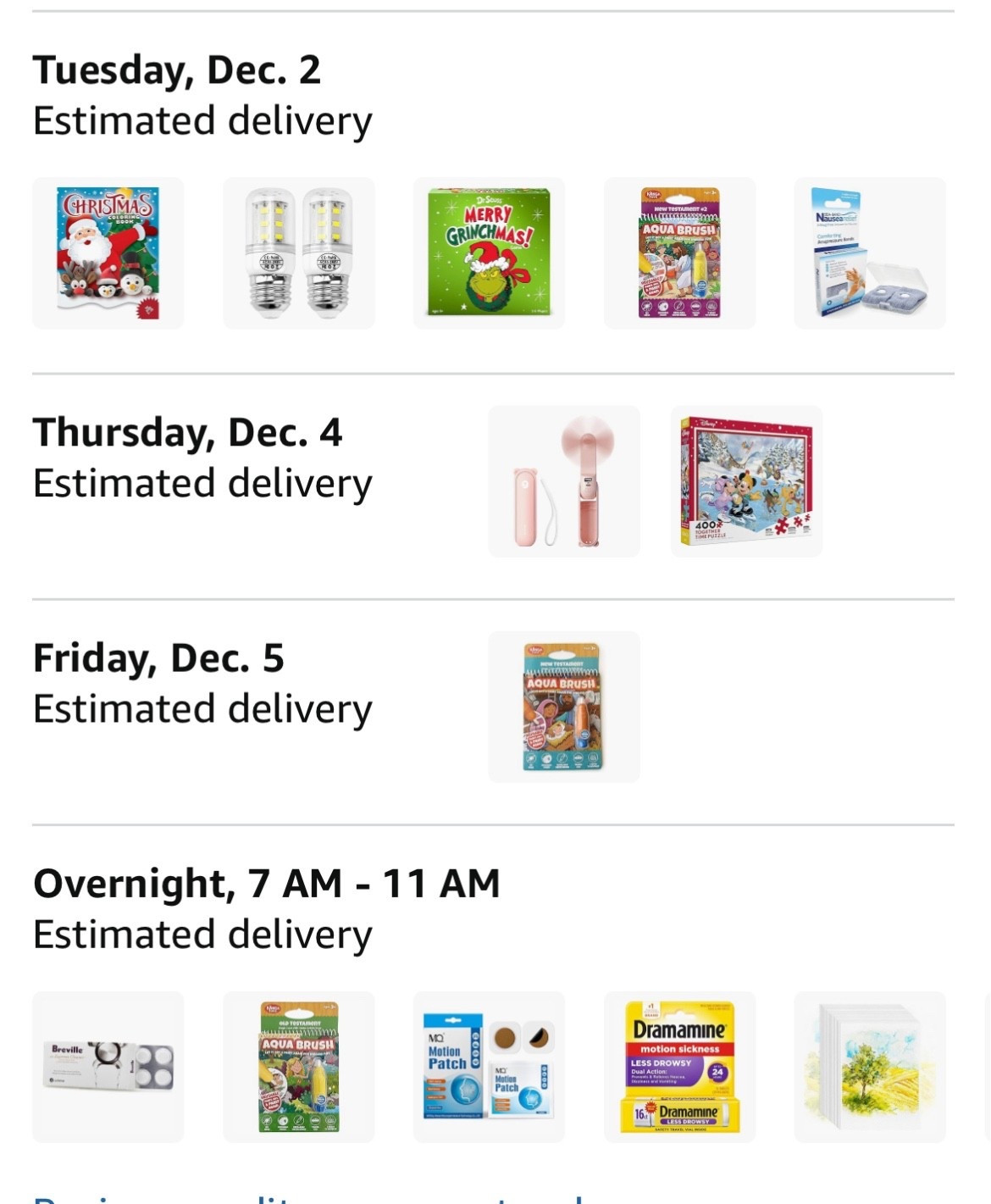View the Aqua Brush arriving Friday, Dec. 5
The height and width of the screenshot is (1204, 991).
click(563, 705)
